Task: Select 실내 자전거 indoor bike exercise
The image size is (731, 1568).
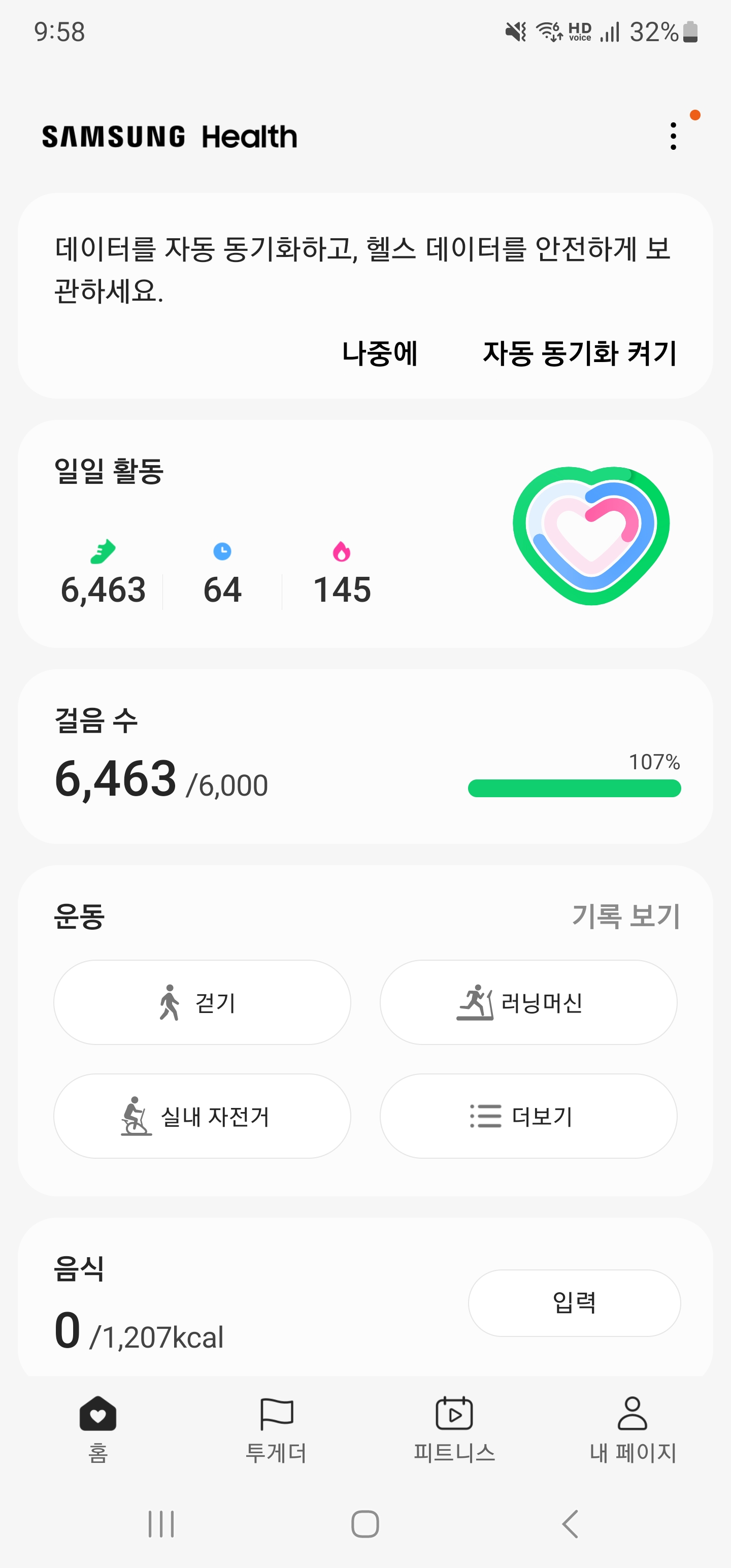Action: (202, 1116)
